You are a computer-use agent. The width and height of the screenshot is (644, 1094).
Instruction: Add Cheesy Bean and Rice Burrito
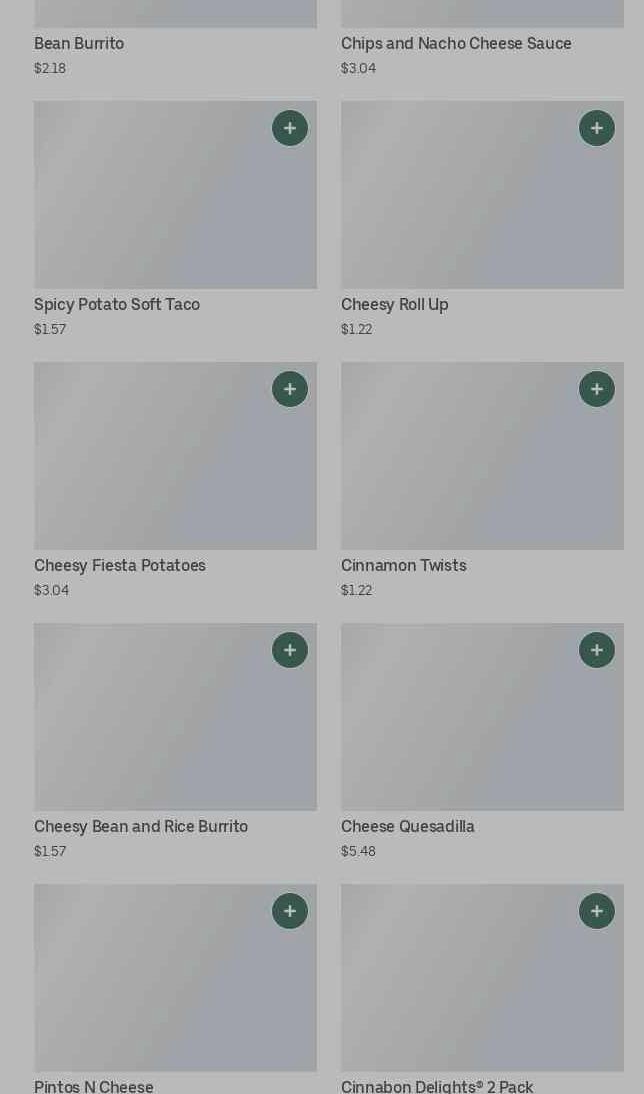290,650
